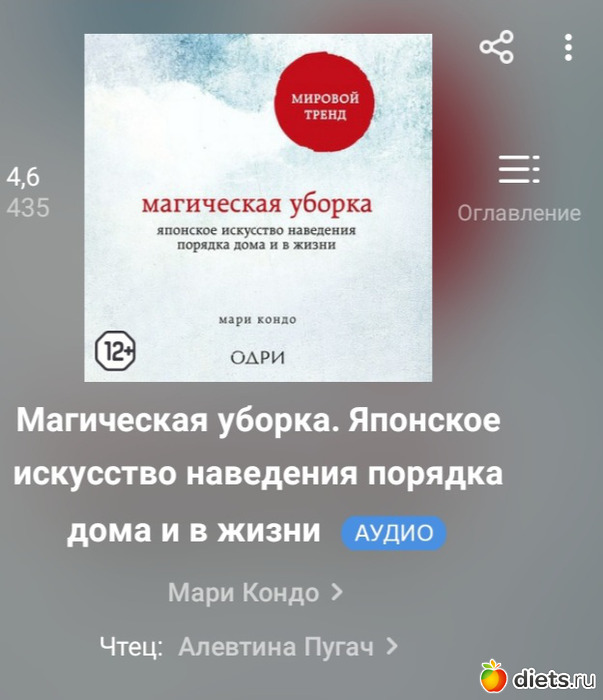Share this audiobook
The width and height of the screenshot is (603, 700).
pos(496,47)
